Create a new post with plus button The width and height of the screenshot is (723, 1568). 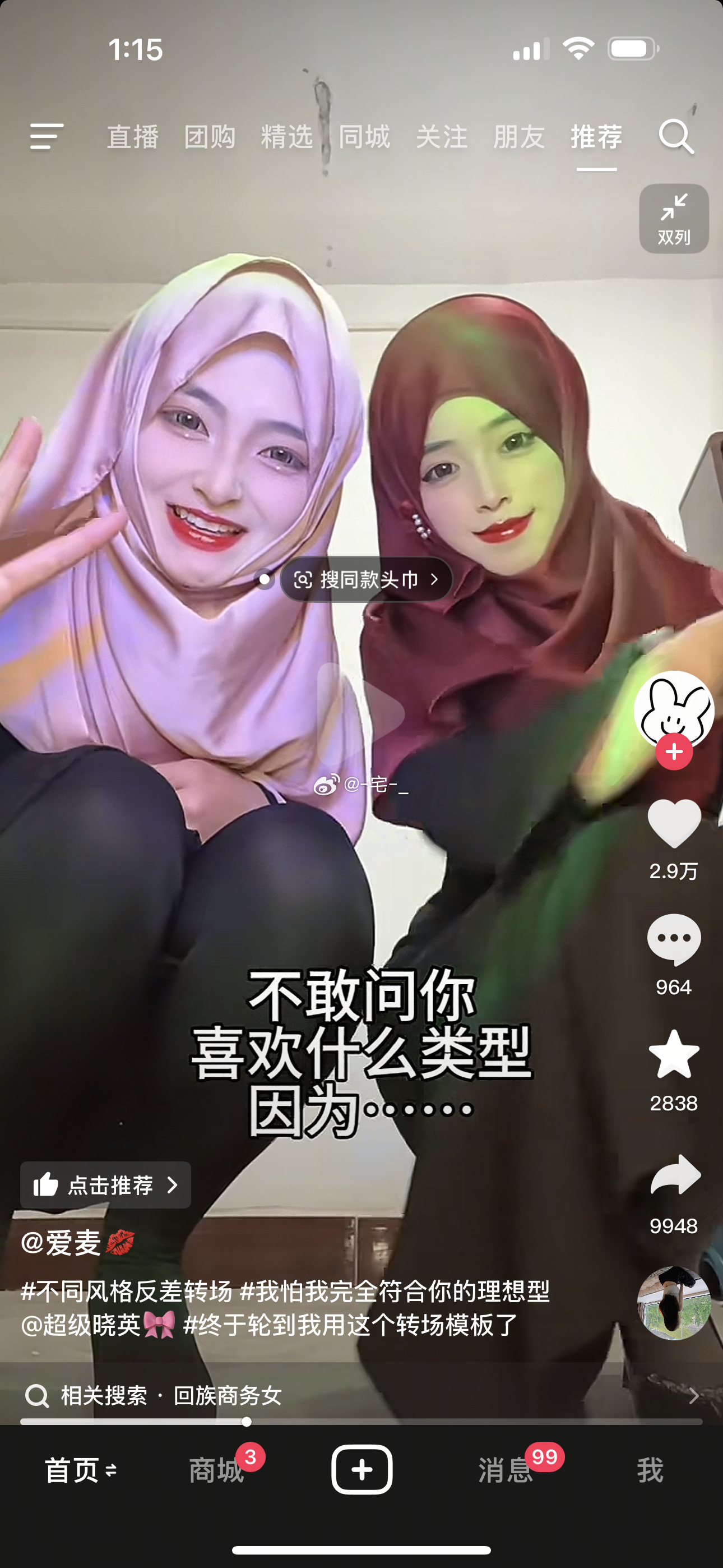(361, 1469)
